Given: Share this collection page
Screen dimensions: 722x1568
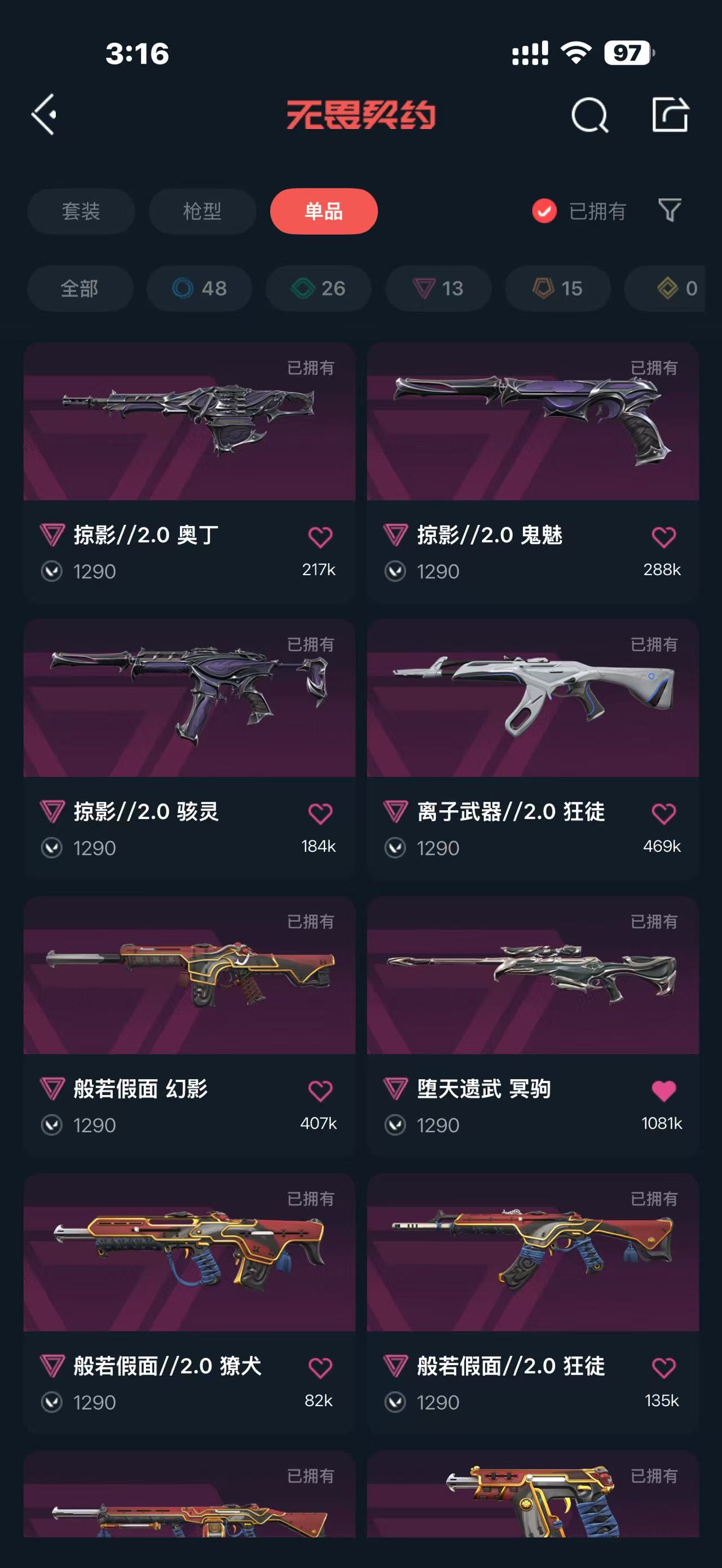Looking at the screenshot, I should point(670,114).
